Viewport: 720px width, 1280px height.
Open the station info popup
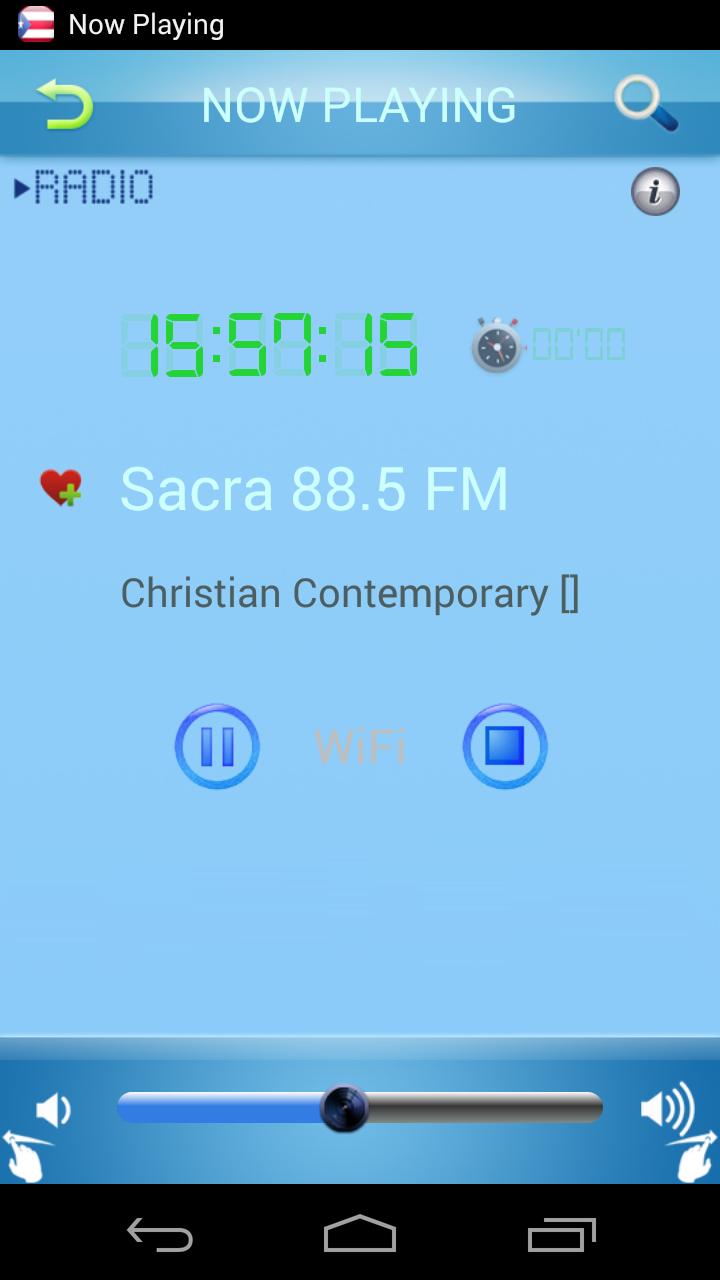click(x=655, y=191)
